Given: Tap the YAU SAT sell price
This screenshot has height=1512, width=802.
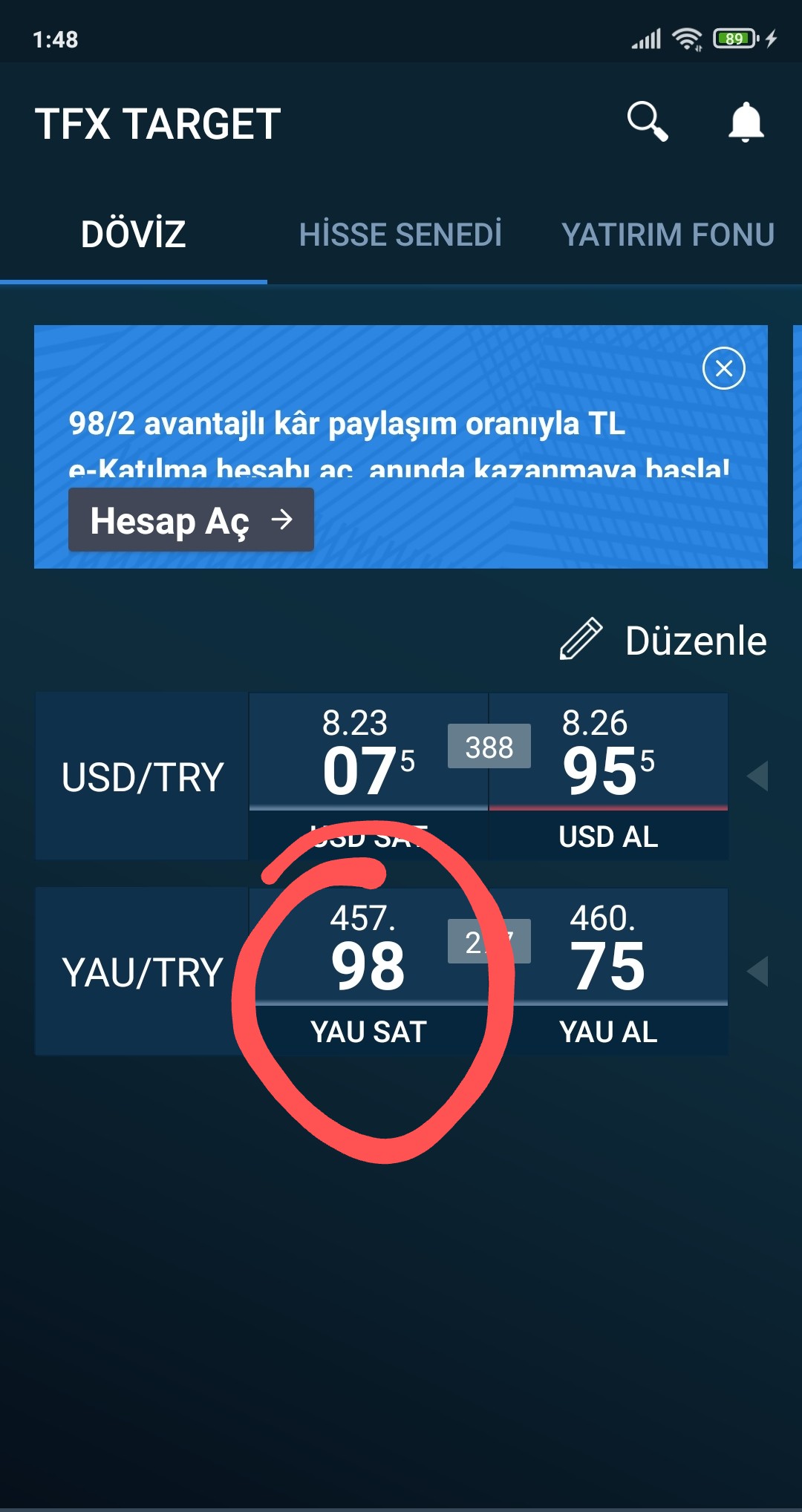Looking at the screenshot, I should tap(368, 972).
